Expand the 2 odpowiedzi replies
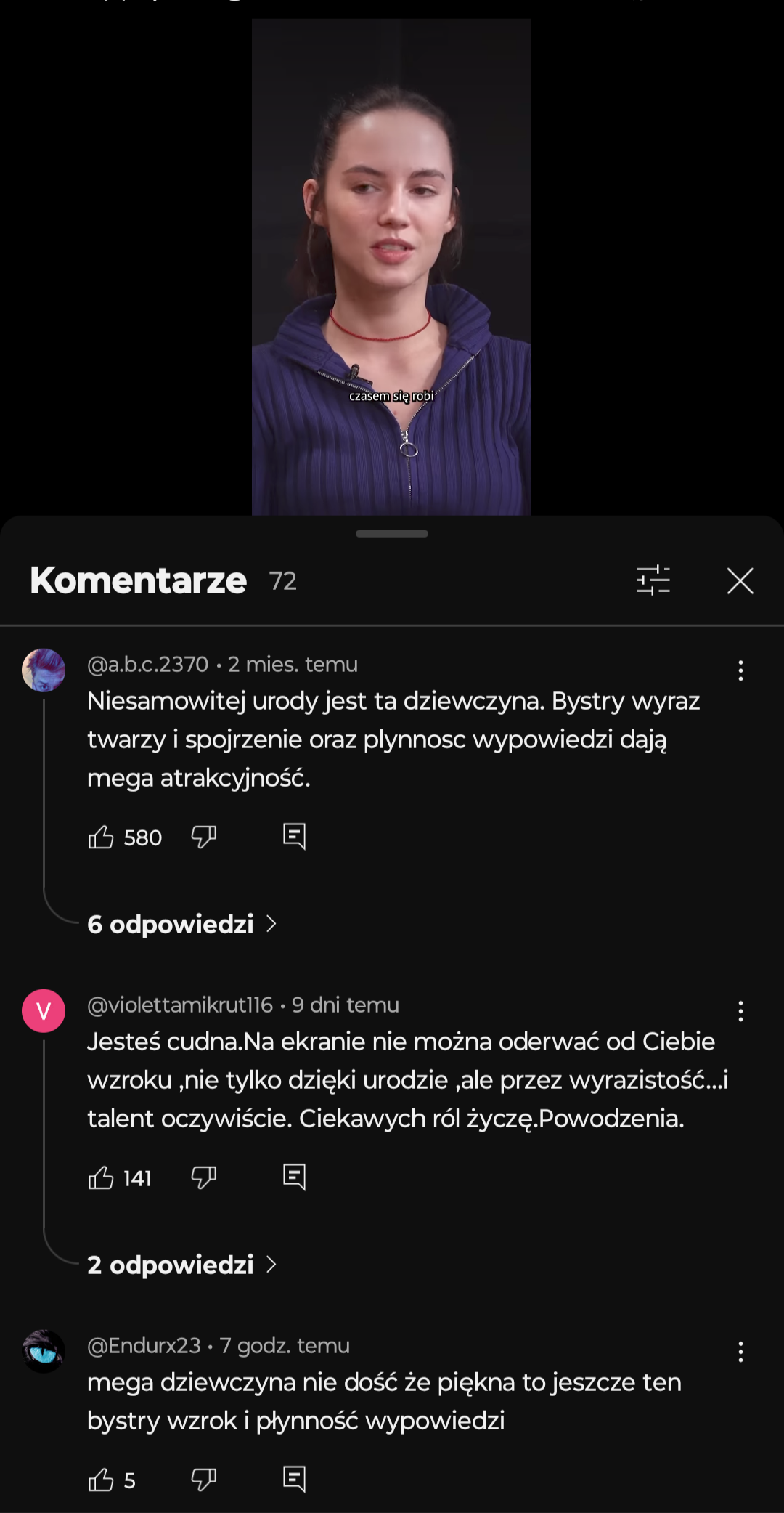784x1513 pixels. [181, 1265]
